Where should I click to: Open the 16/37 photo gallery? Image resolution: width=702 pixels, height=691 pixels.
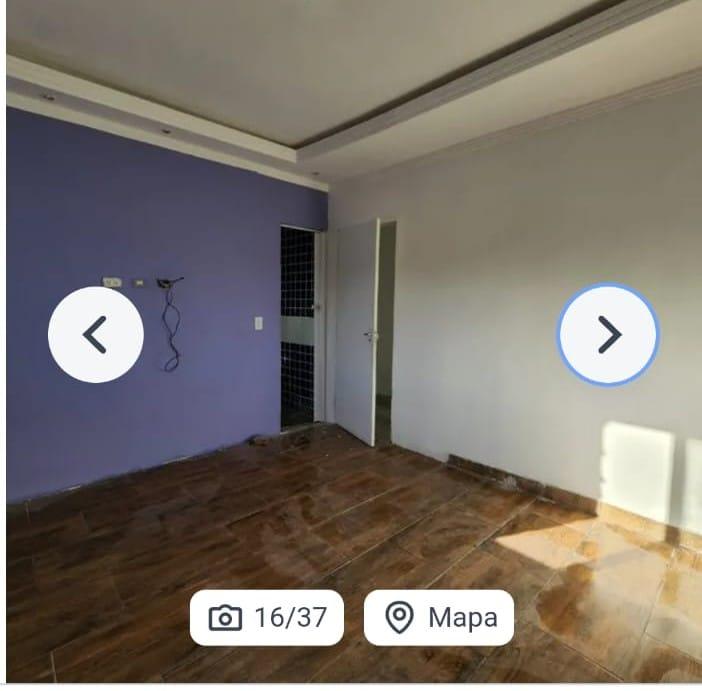pyautogui.click(x=267, y=618)
